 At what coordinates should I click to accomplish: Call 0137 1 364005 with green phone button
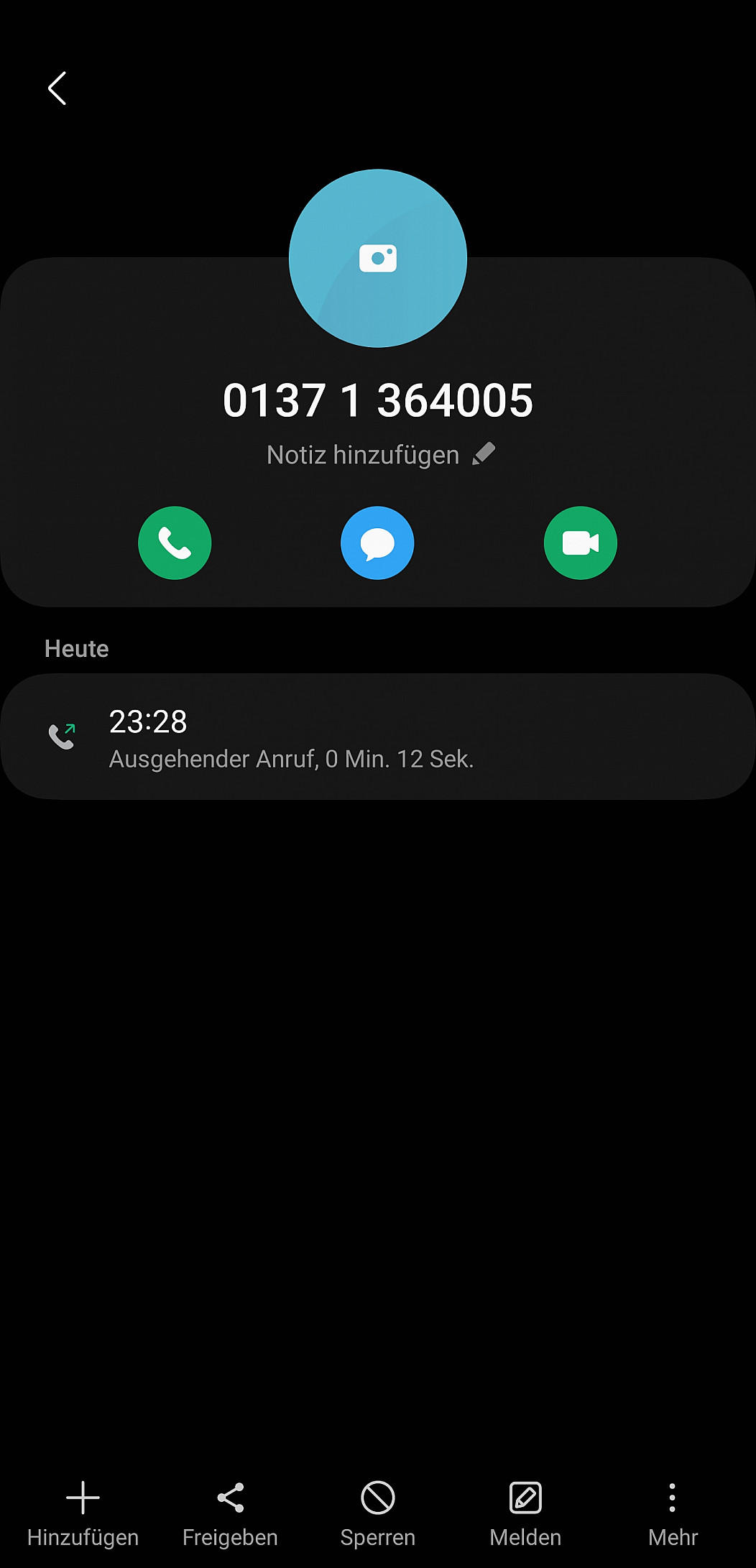[175, 543]
